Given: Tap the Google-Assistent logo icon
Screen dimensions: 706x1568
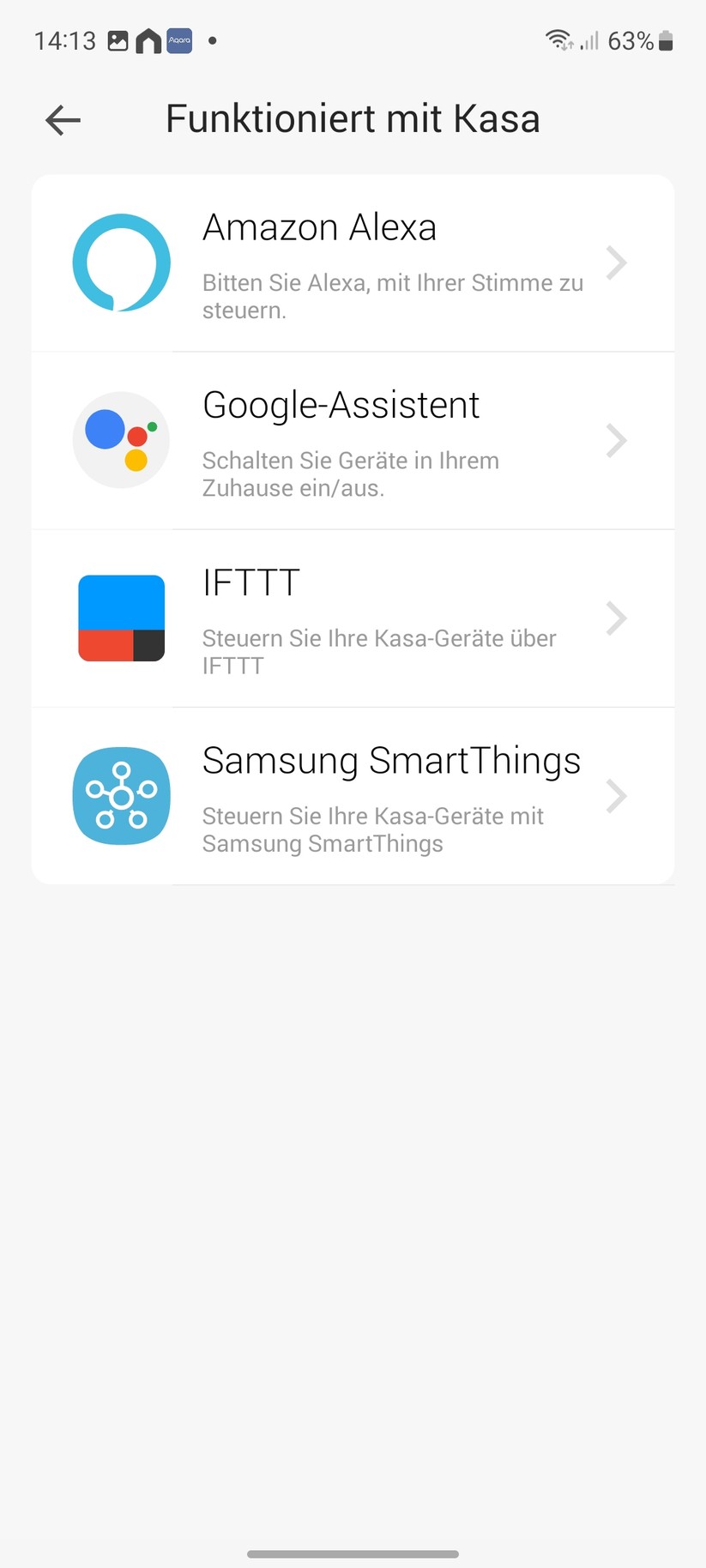Looking at the screenshot, I should click(121, 440).
